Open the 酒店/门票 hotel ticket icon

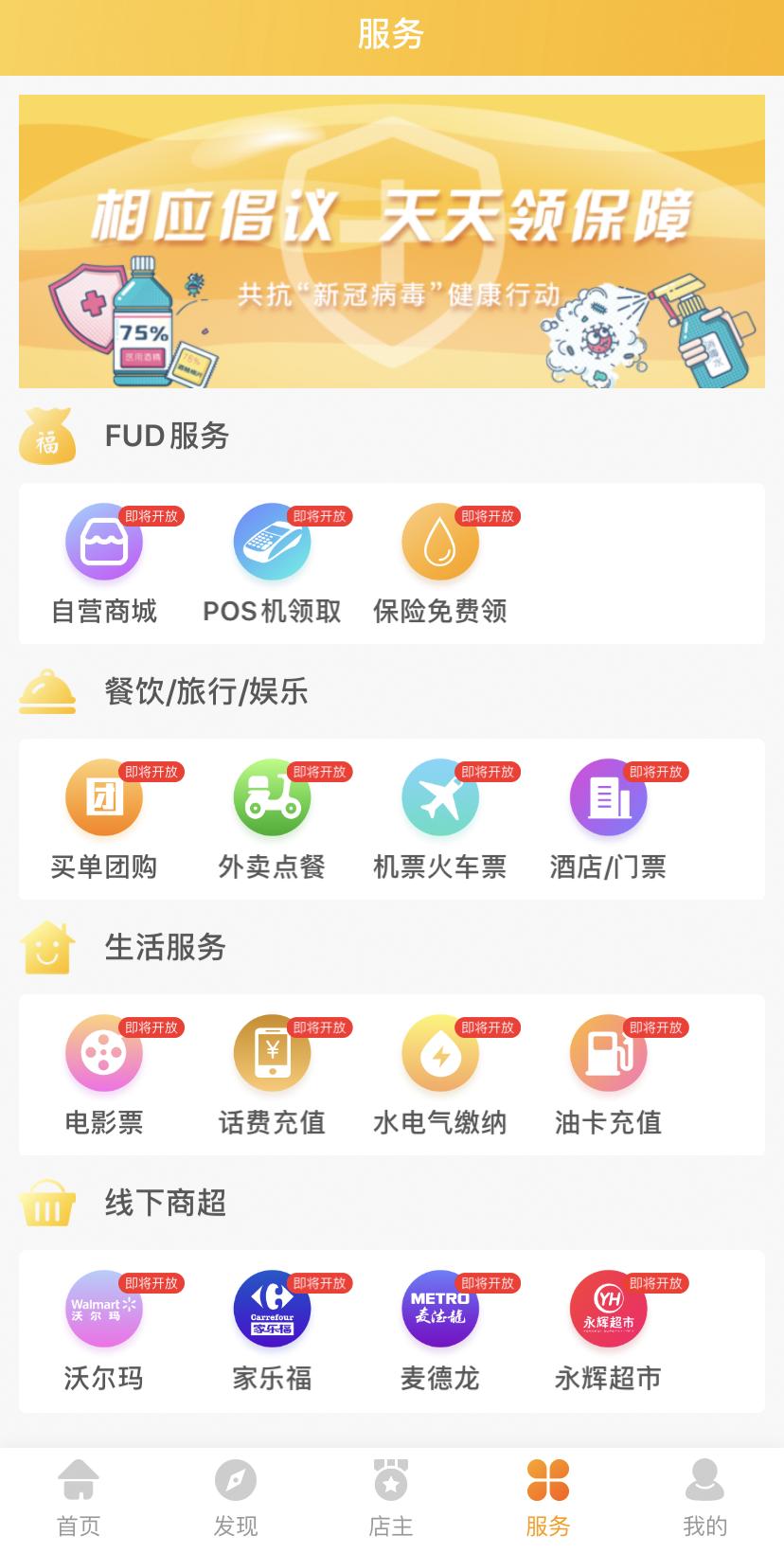(x=608, y=797)
